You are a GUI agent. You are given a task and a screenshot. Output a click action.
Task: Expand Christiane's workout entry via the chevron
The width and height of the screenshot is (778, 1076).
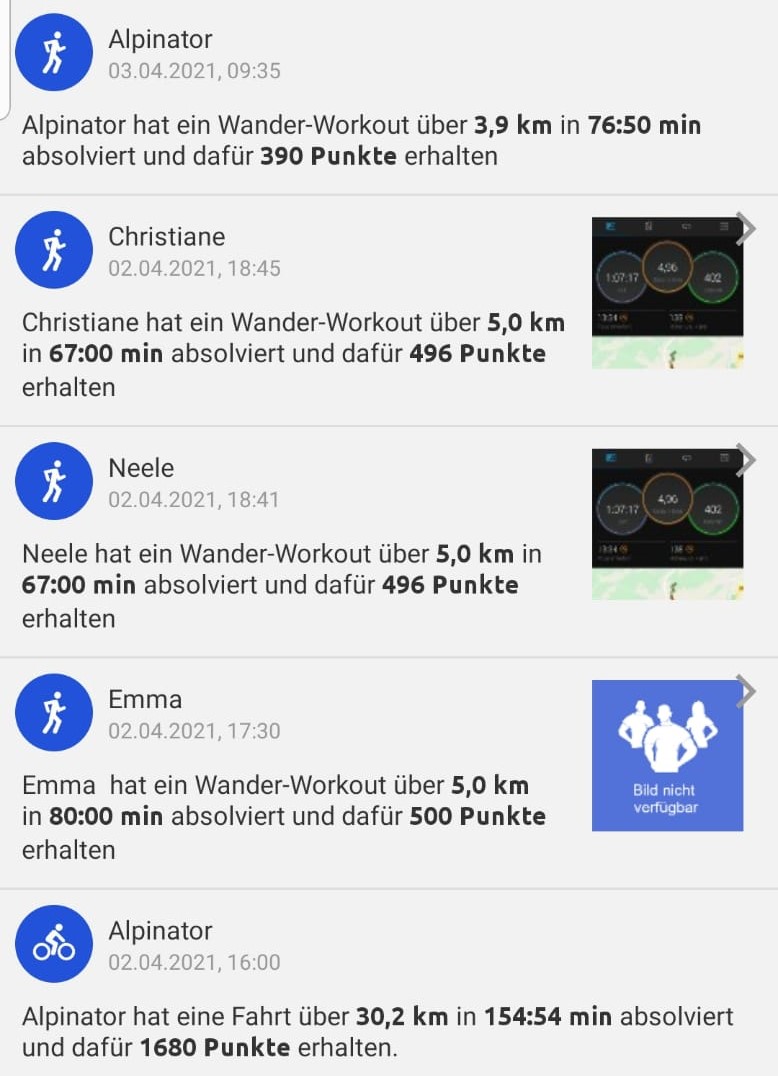click(745, 228)
